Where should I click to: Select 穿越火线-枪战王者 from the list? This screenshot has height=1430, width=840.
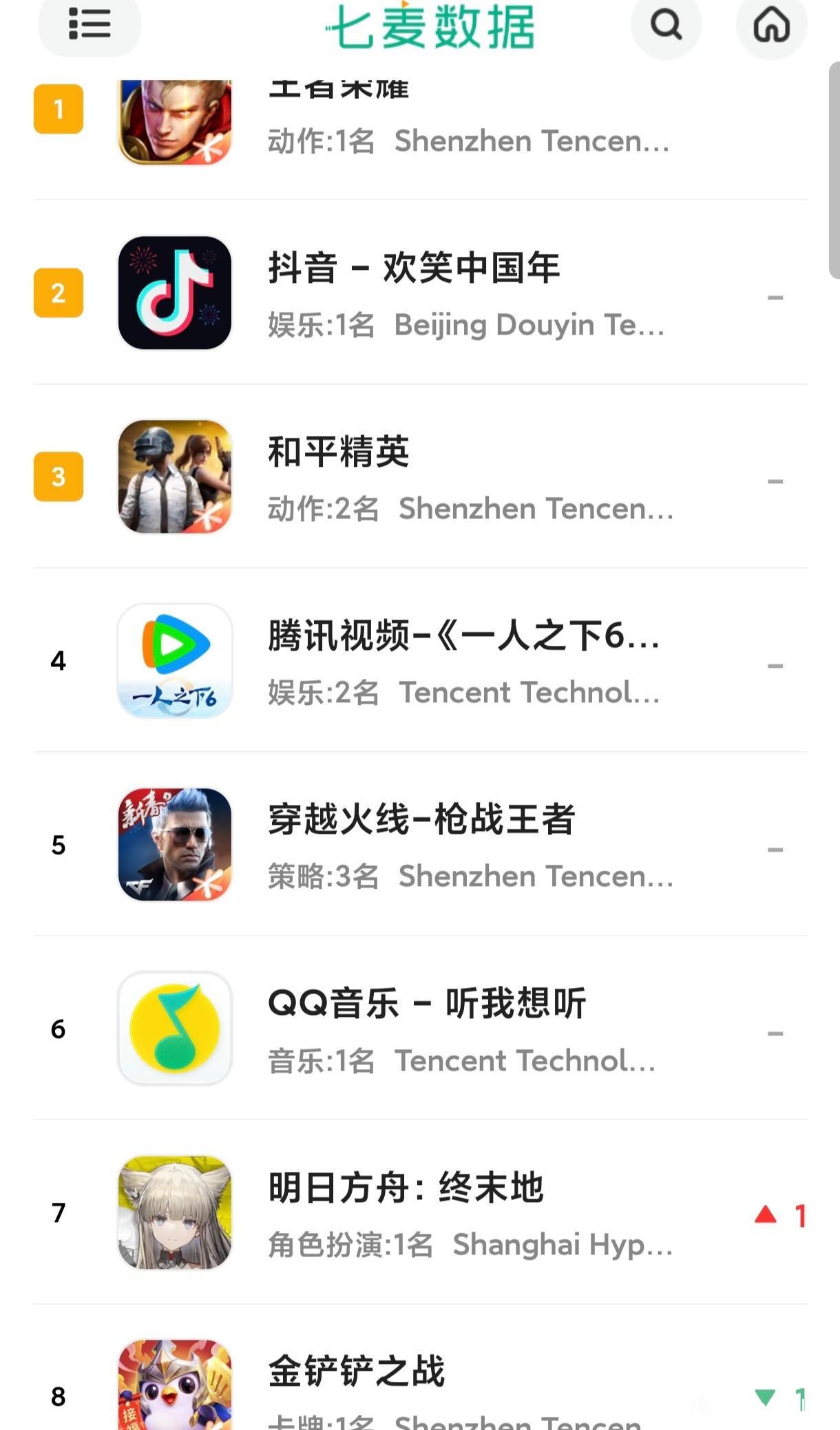[420, 845]
